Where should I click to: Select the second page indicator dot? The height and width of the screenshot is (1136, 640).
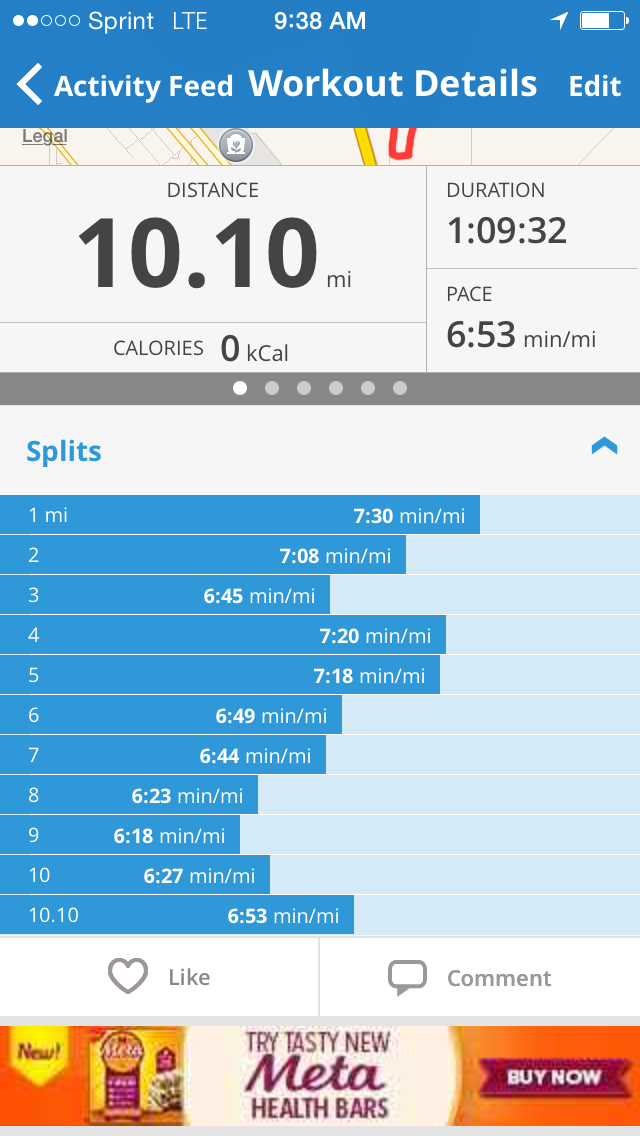coord(272,388)
